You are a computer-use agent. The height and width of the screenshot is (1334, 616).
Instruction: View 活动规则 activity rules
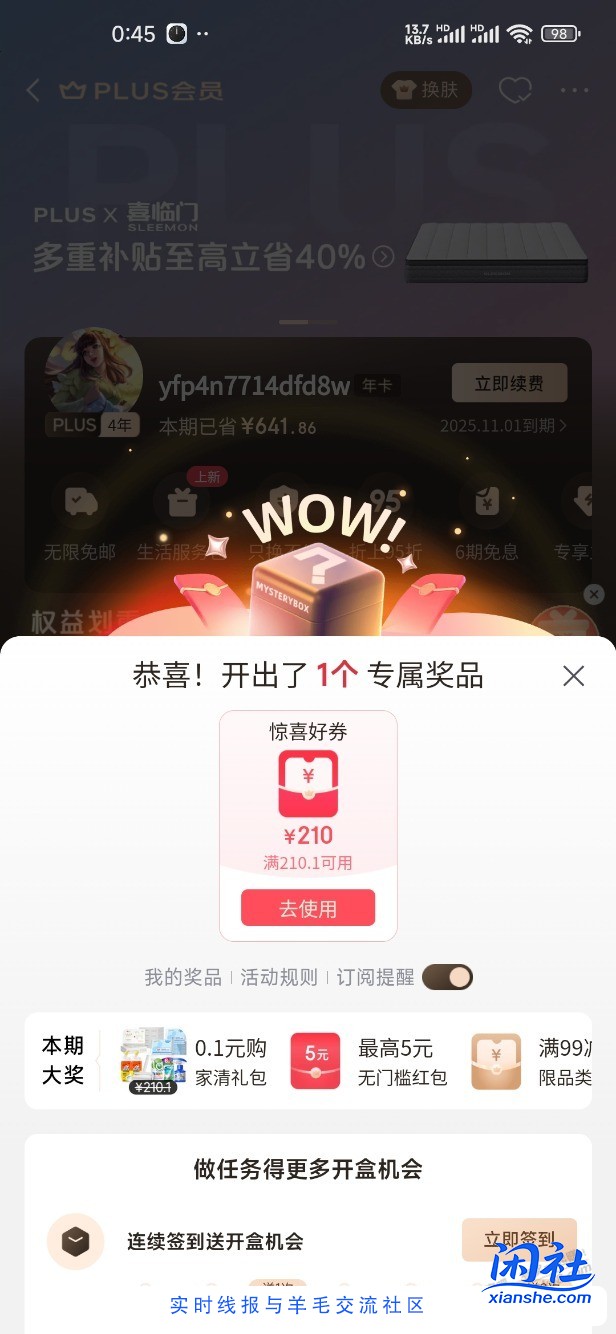(279, 977)
